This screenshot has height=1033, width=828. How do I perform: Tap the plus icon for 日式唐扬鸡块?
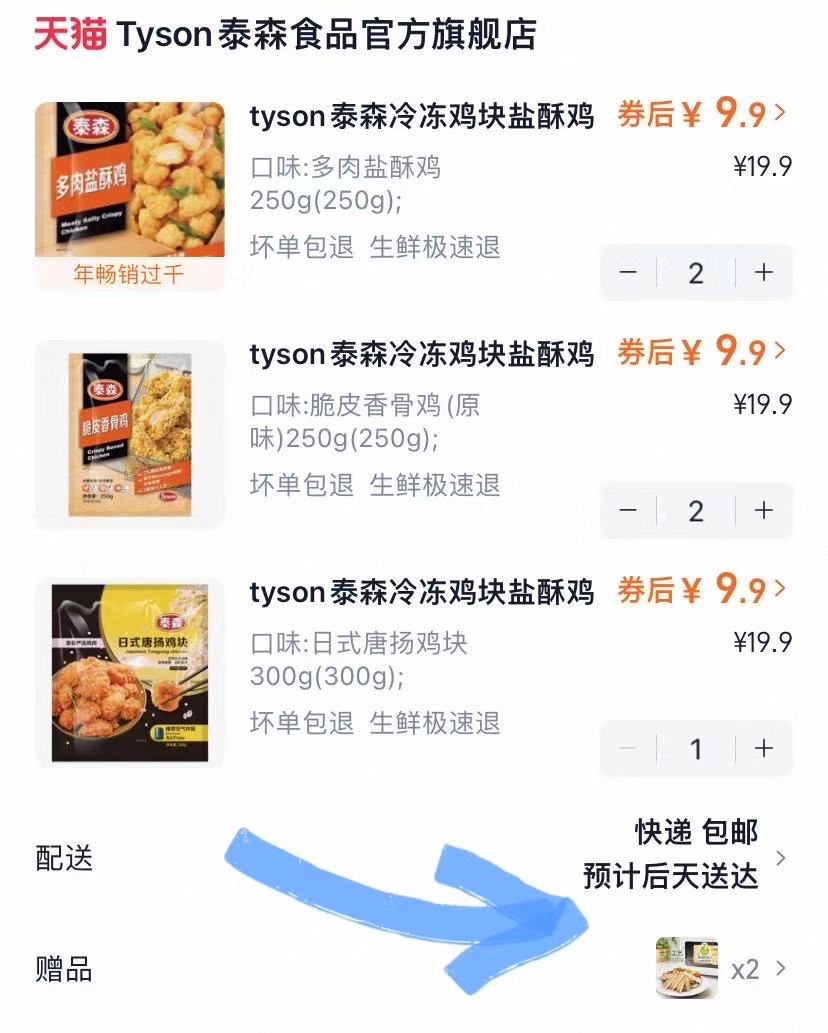coord(762,747)
